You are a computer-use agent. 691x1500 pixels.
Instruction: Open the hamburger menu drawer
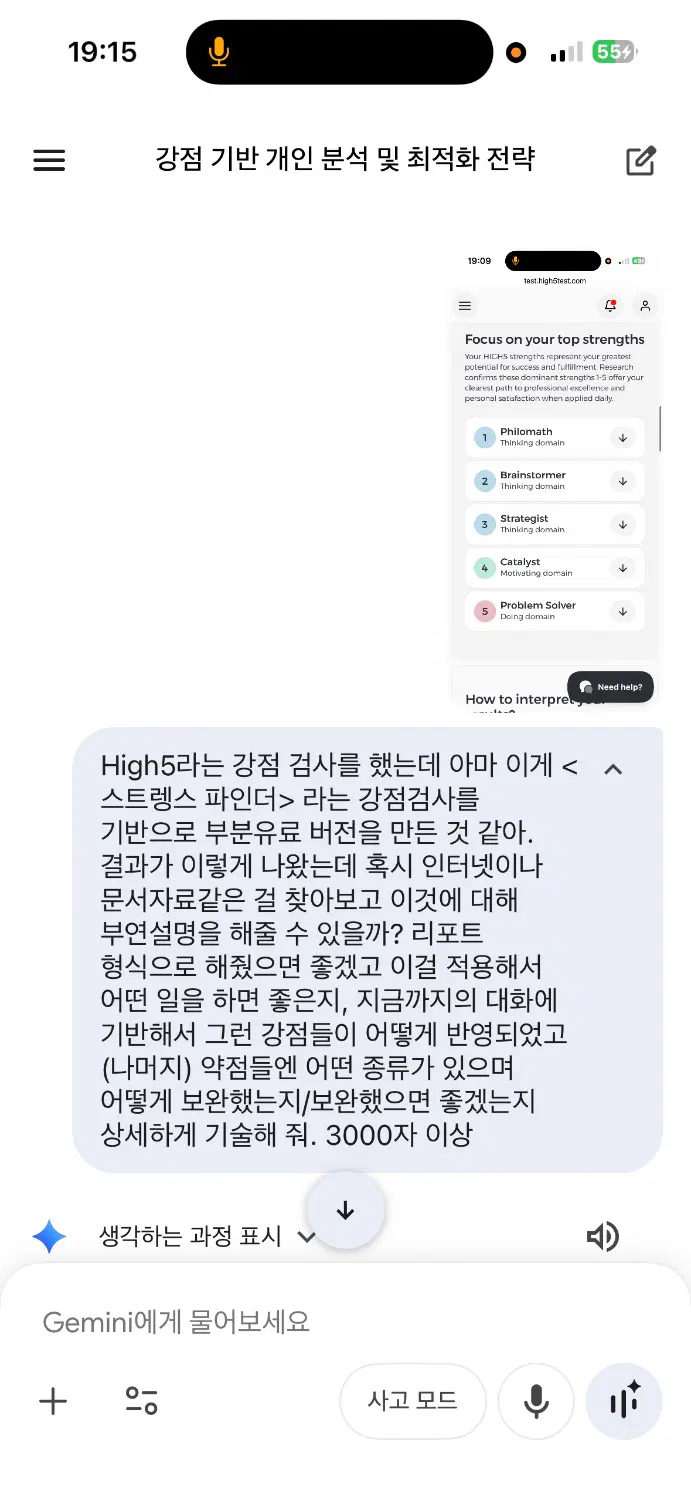[49, 160]
